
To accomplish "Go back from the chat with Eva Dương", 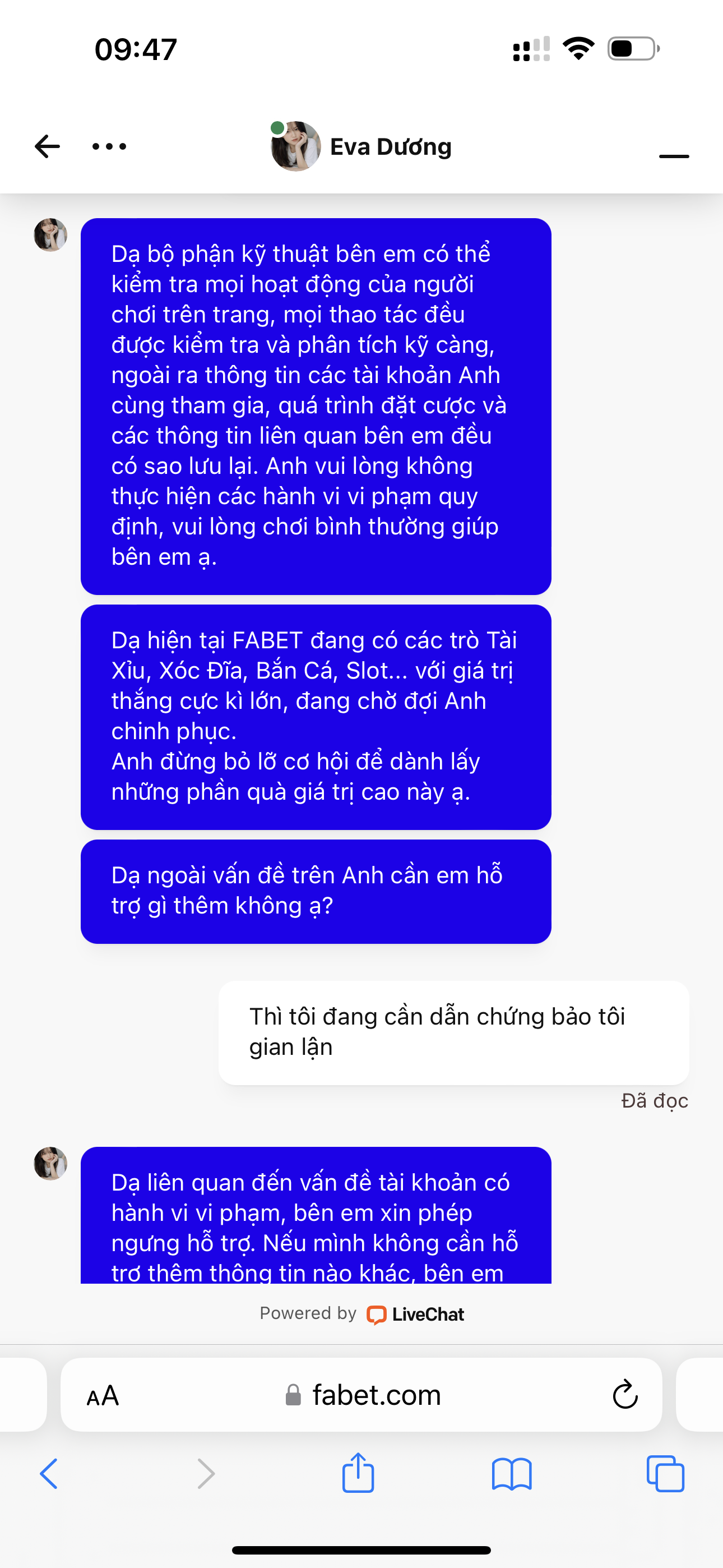I will 48,147.
